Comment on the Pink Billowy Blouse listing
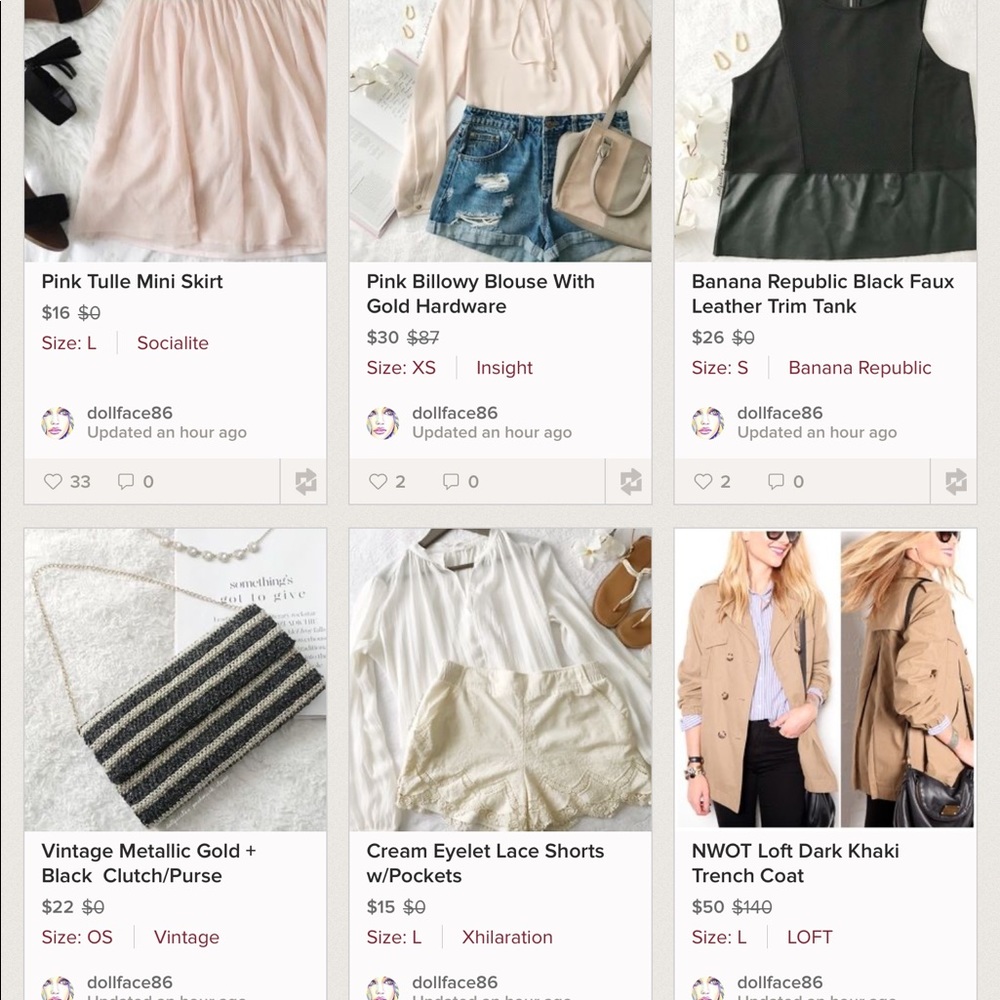This screenshot has height=1000, width=1000. [x=451, y=482]
